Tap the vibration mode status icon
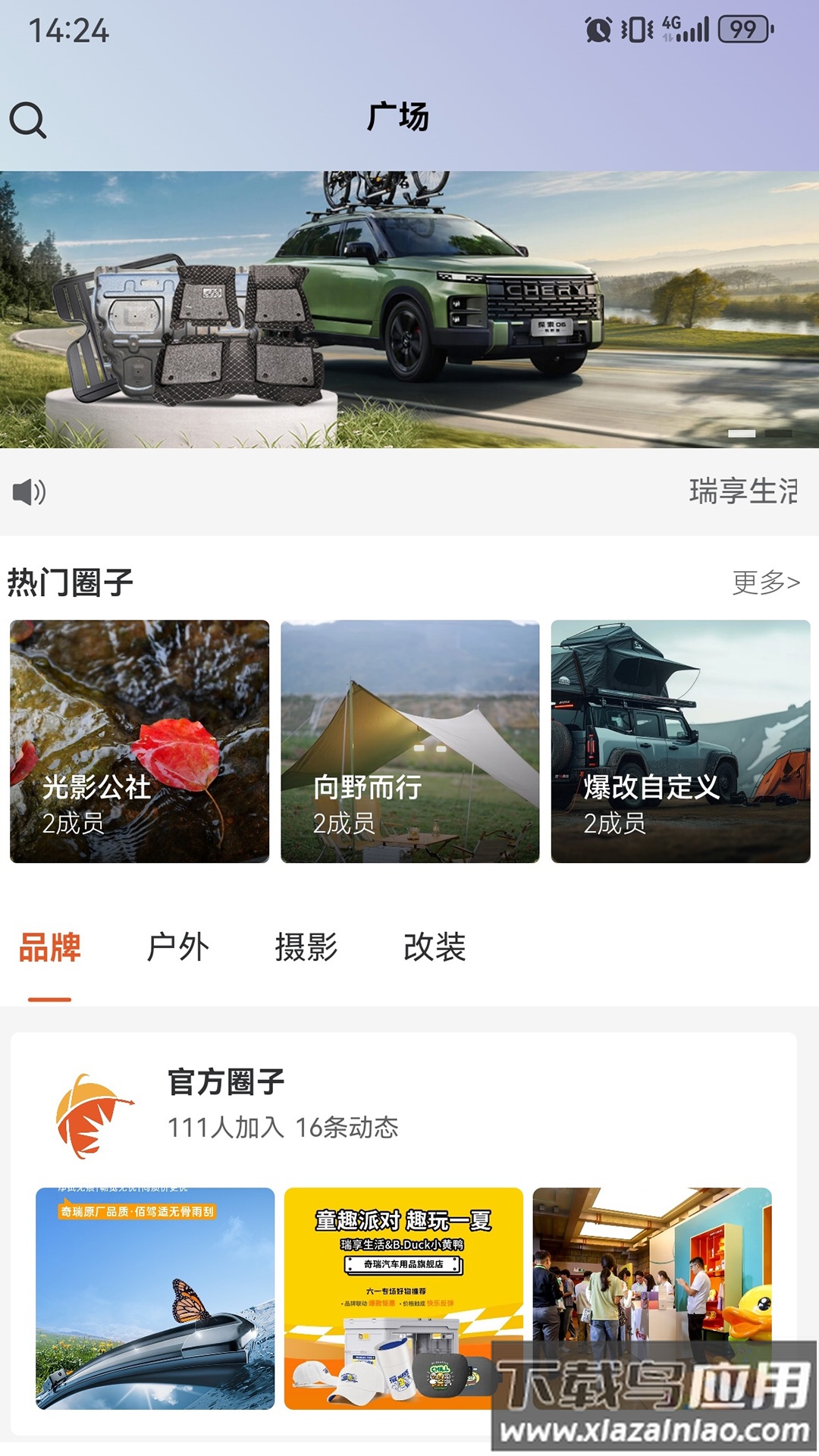 click(x=635, y=27)
